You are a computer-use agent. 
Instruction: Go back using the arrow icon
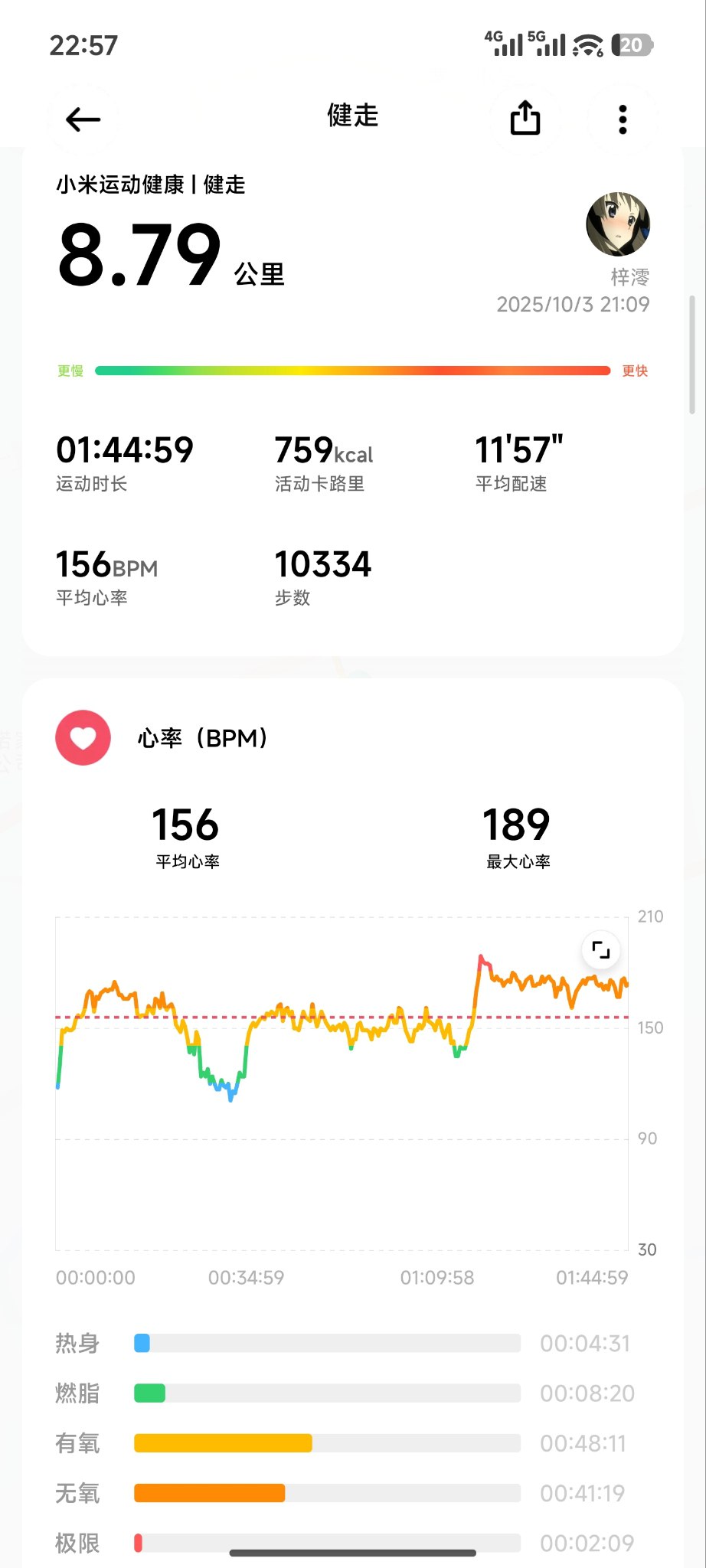pos(83,119)
